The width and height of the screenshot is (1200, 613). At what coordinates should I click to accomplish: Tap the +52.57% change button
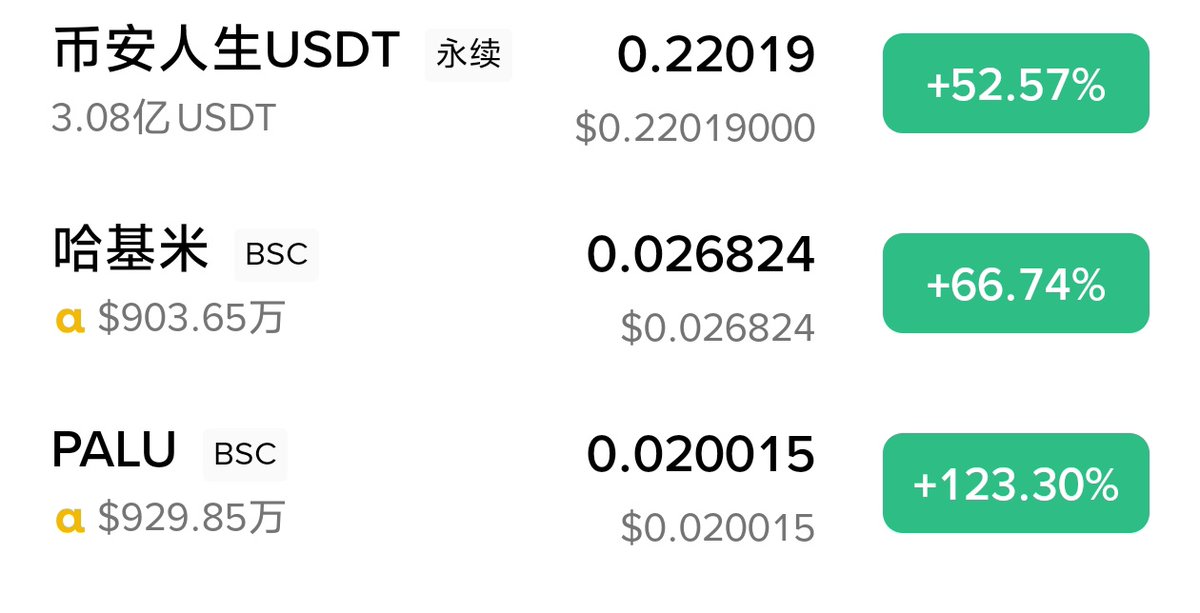tap(1015, 84)
